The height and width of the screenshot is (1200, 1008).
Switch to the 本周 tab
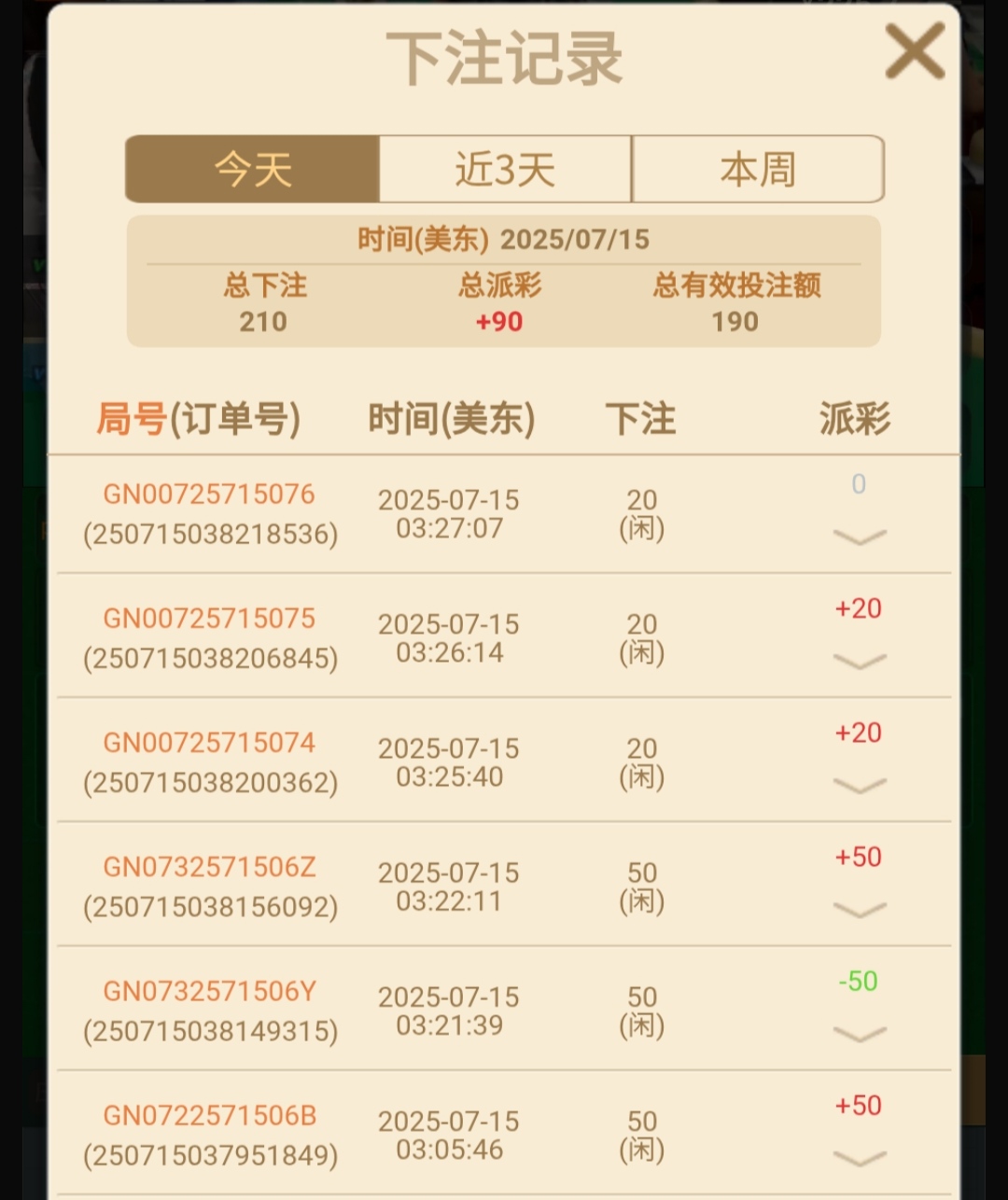[758, 169]
